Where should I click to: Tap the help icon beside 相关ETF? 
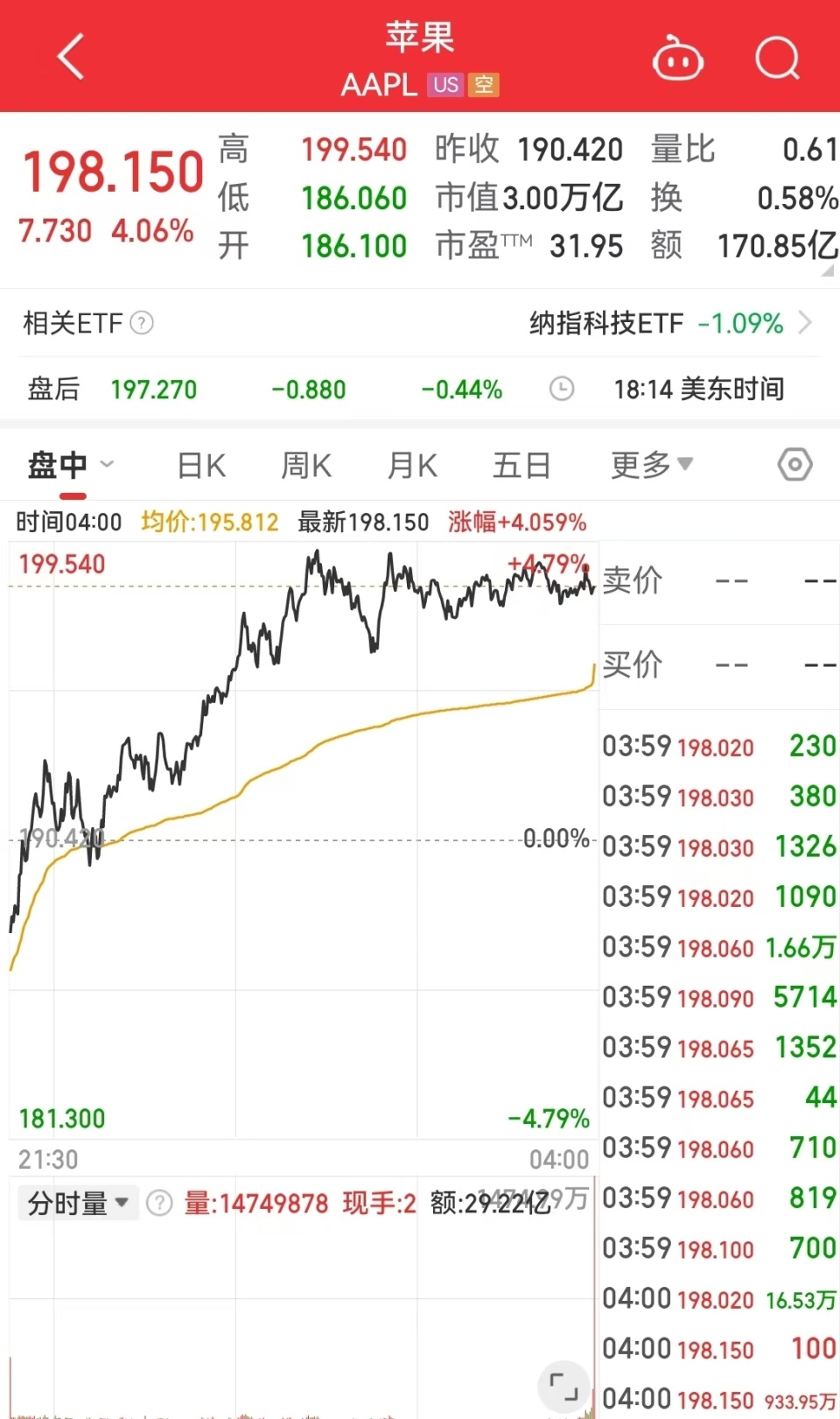click(x=141, y=323)
